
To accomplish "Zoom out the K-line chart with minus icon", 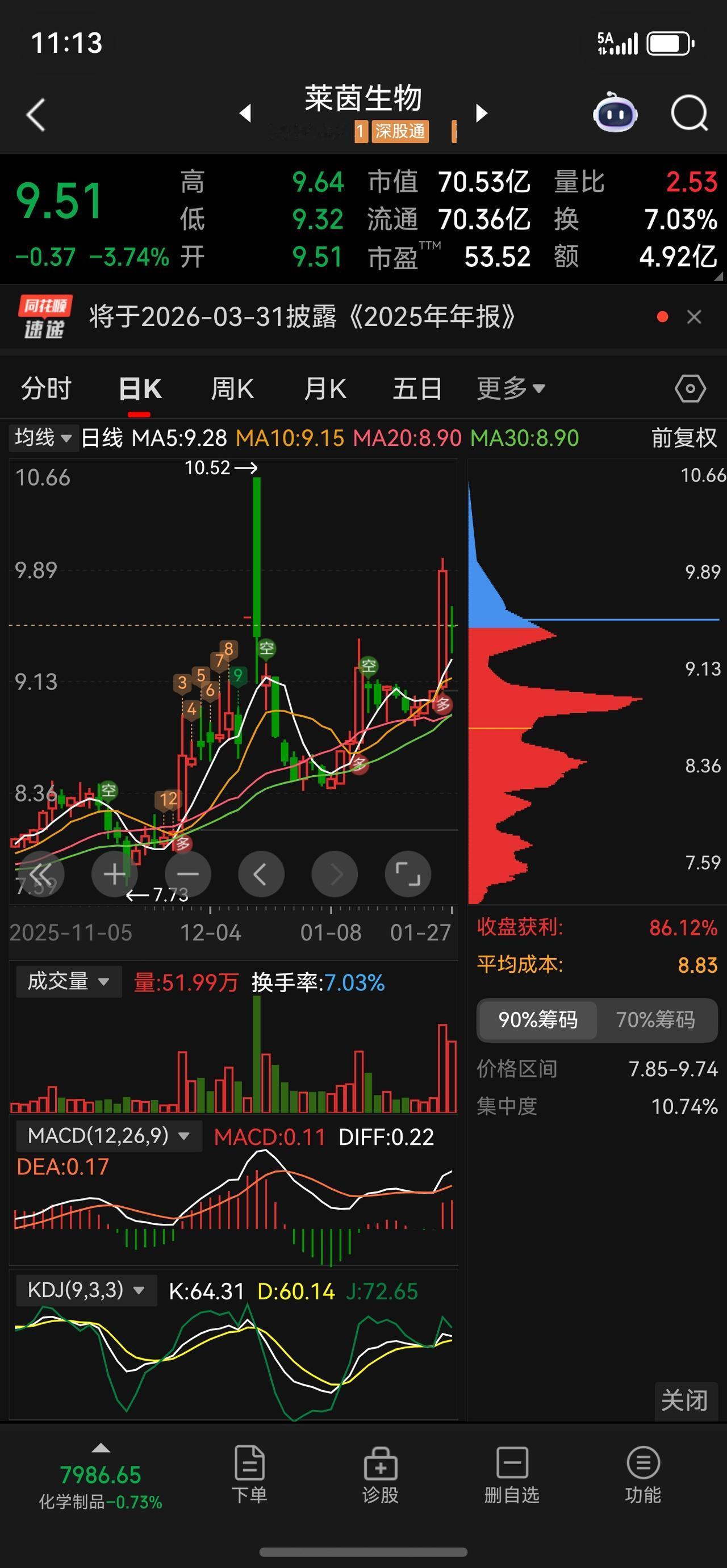I will tap(187, 874).
